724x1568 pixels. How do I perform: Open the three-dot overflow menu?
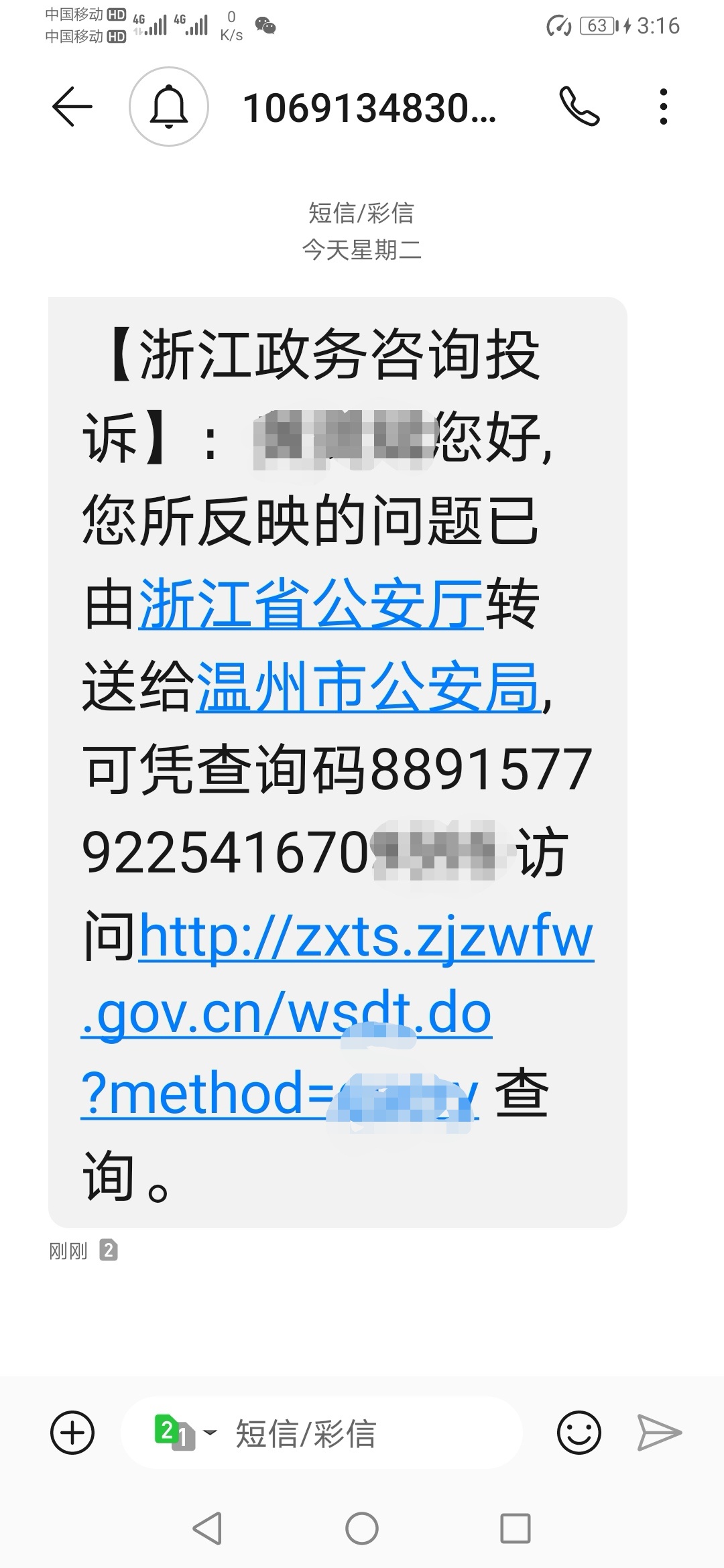click(663, 107)
